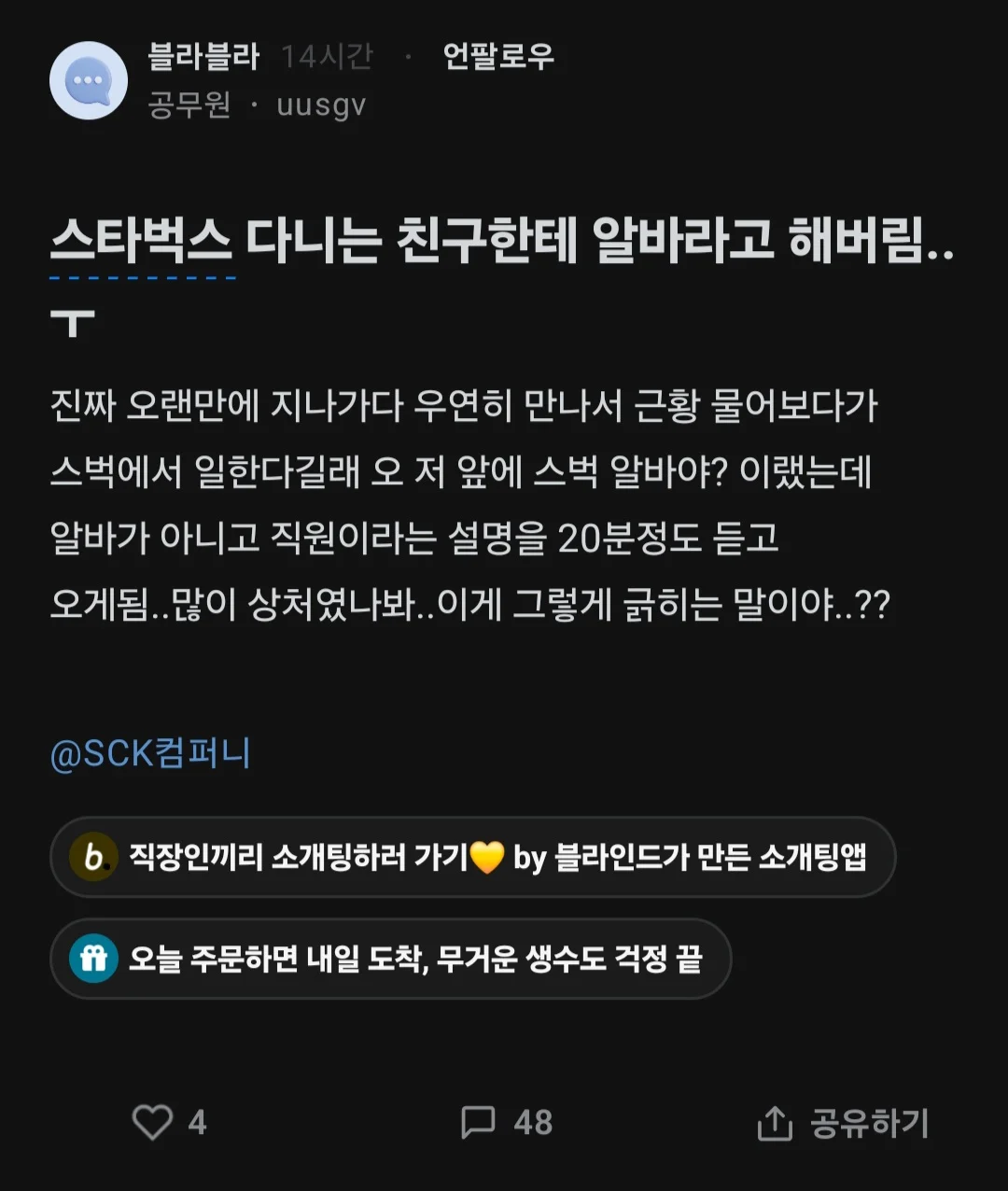
Task: Tap 공유하기 to share the post
Action: click(843, 1123)
